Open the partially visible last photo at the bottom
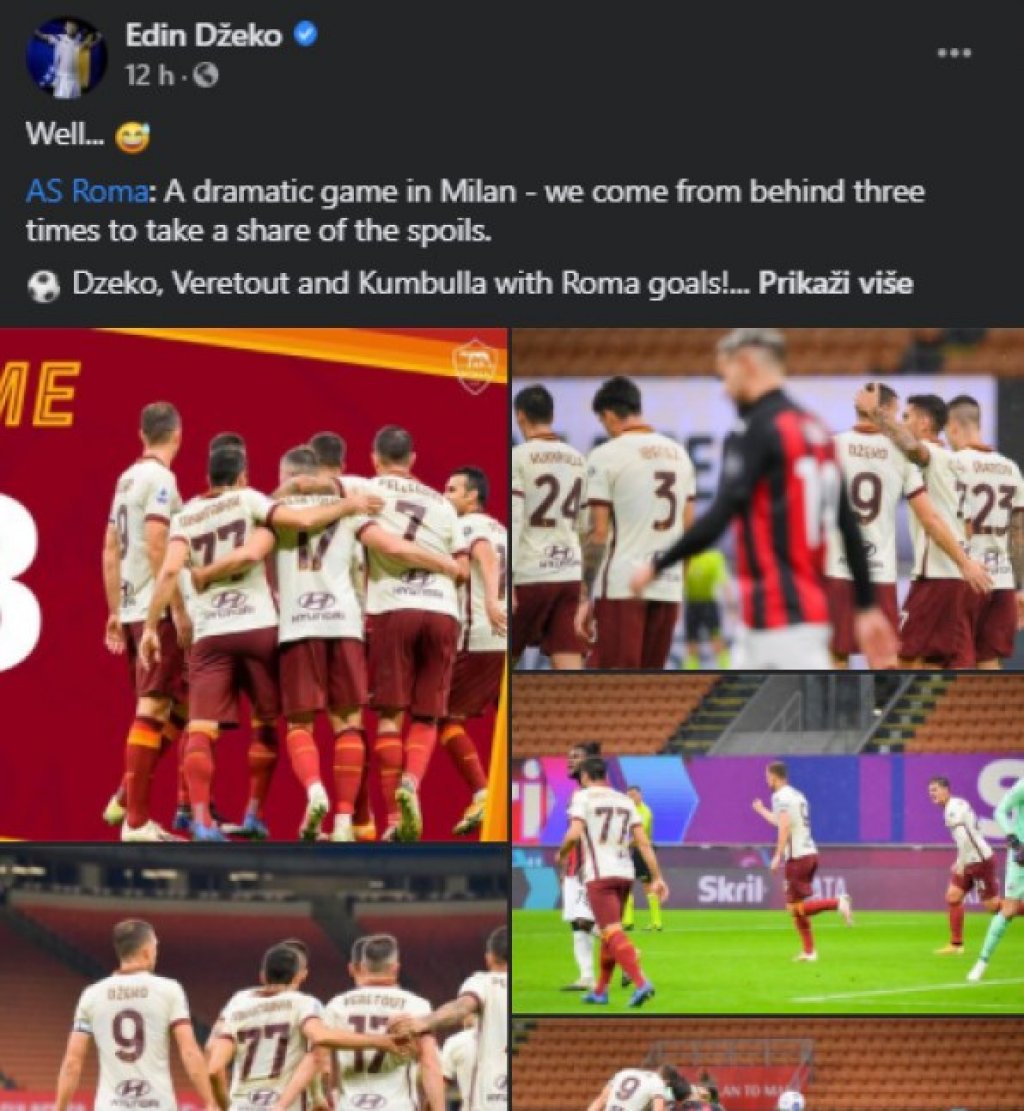 pyautogui.click(x=767, y=1066)
